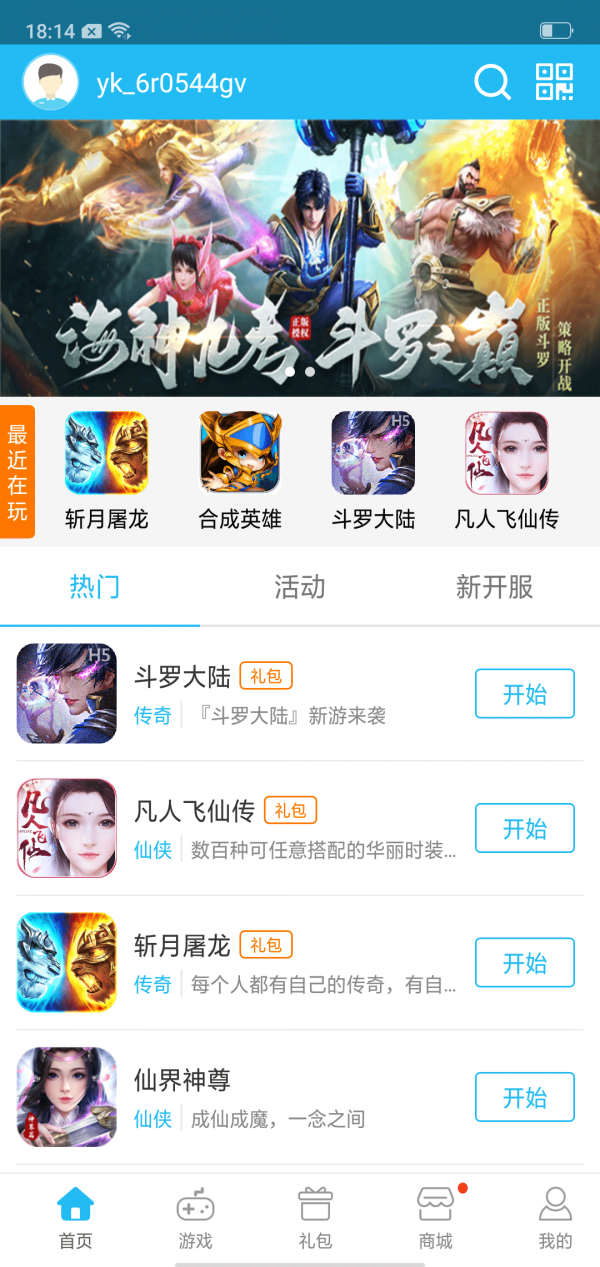Select the 热门 tab
Screen dimensions: 600x1267
pos(95,587)
